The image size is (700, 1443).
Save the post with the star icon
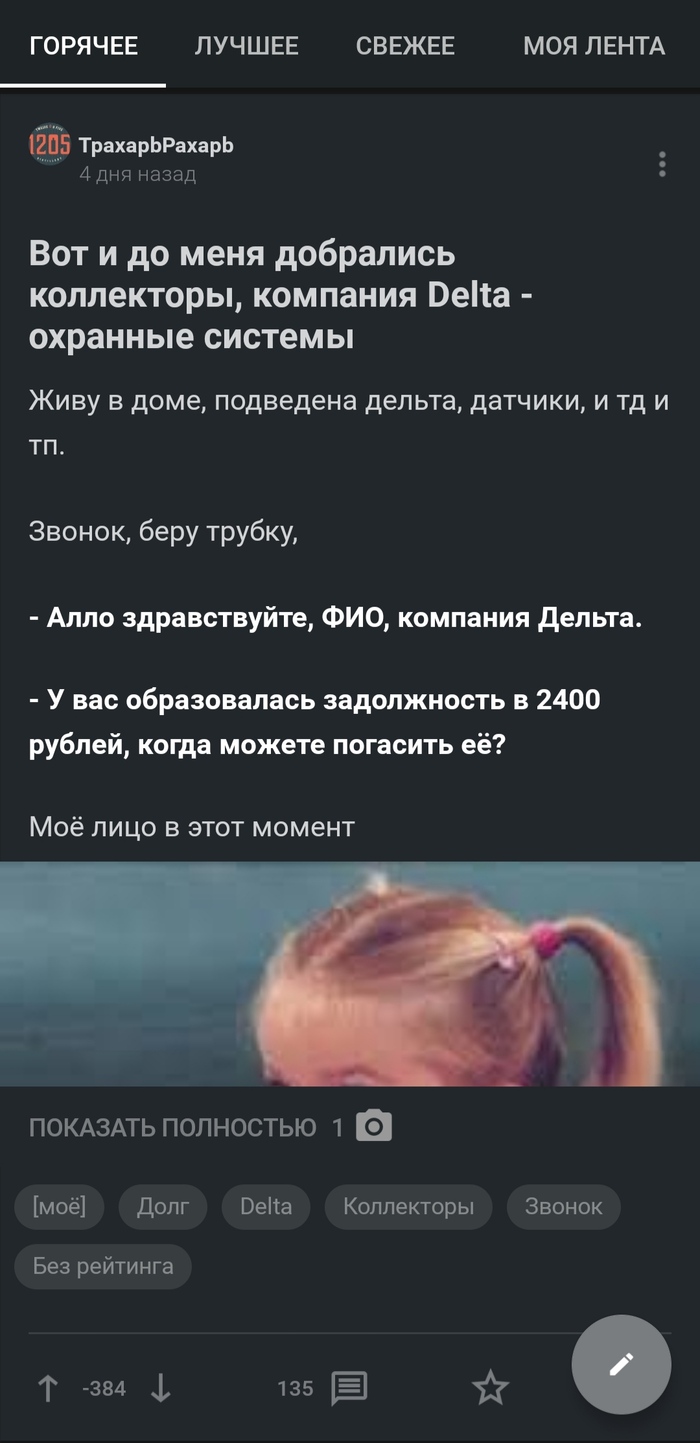coord(490,1388)
